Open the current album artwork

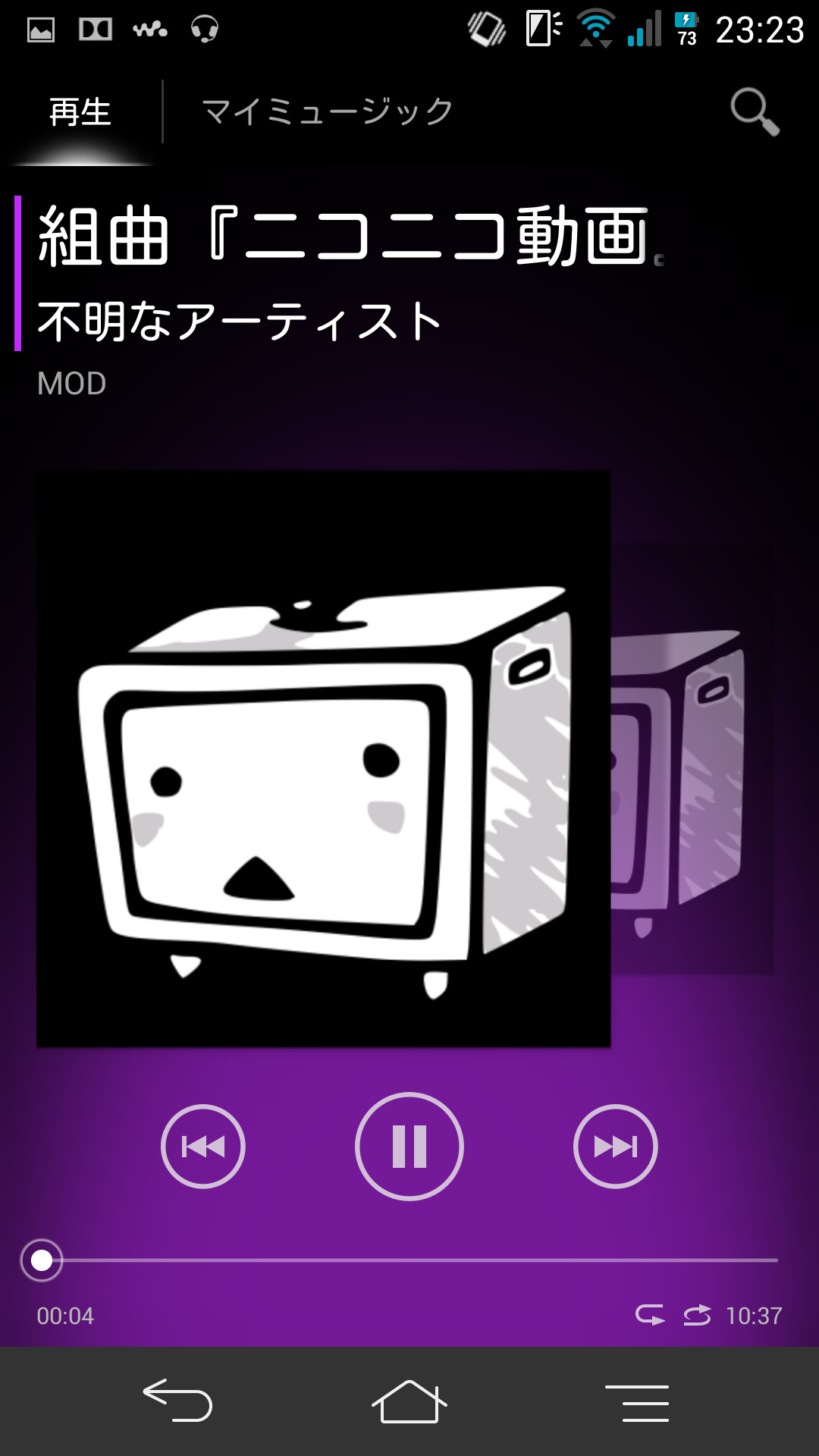(x=324, y=758)
